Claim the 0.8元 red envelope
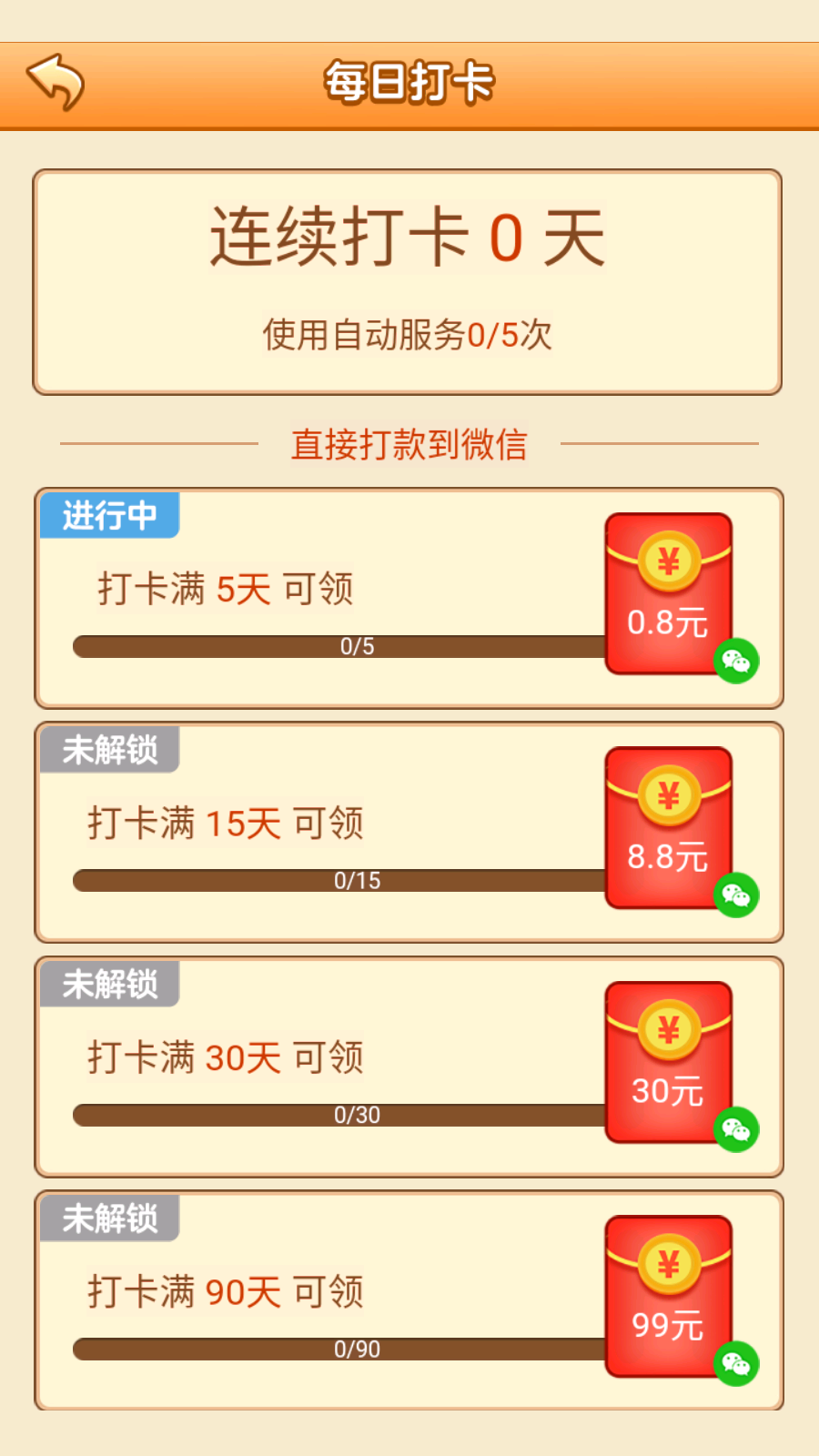 669,594
